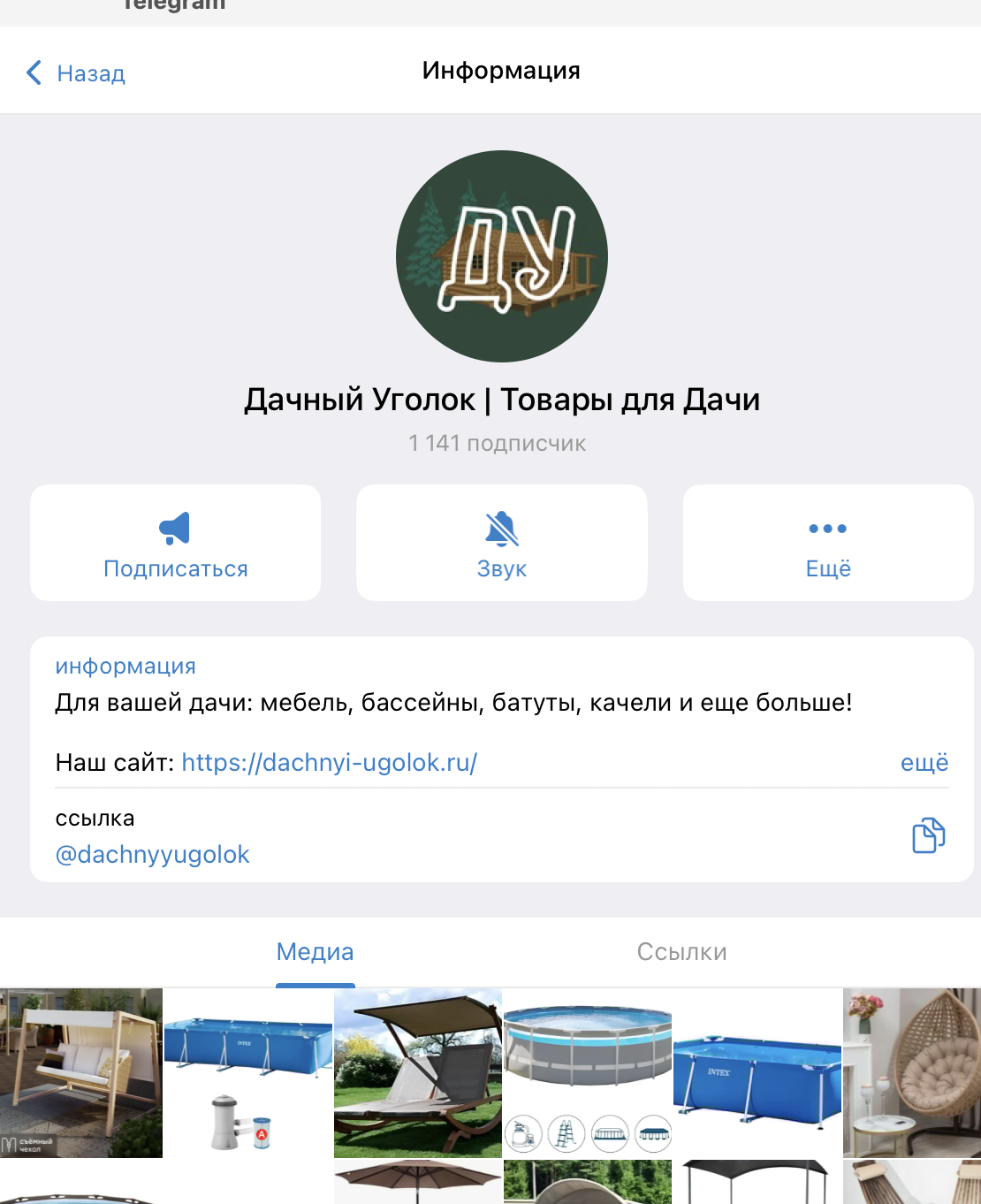Switch to the Ссылки tab
The image size is (981, 1204).
[681, 952]
